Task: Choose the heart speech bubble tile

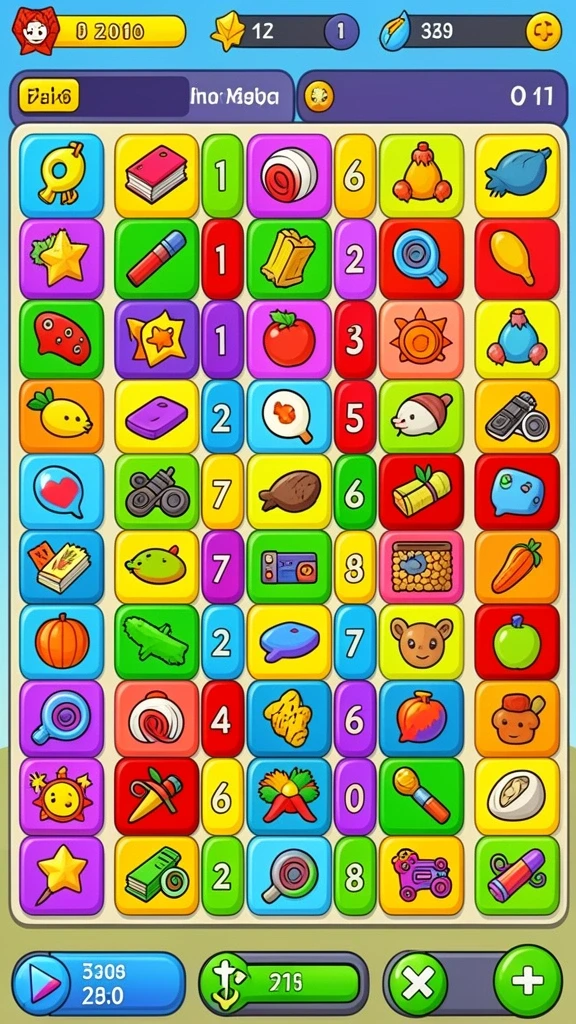Action: tap(62, 492)
